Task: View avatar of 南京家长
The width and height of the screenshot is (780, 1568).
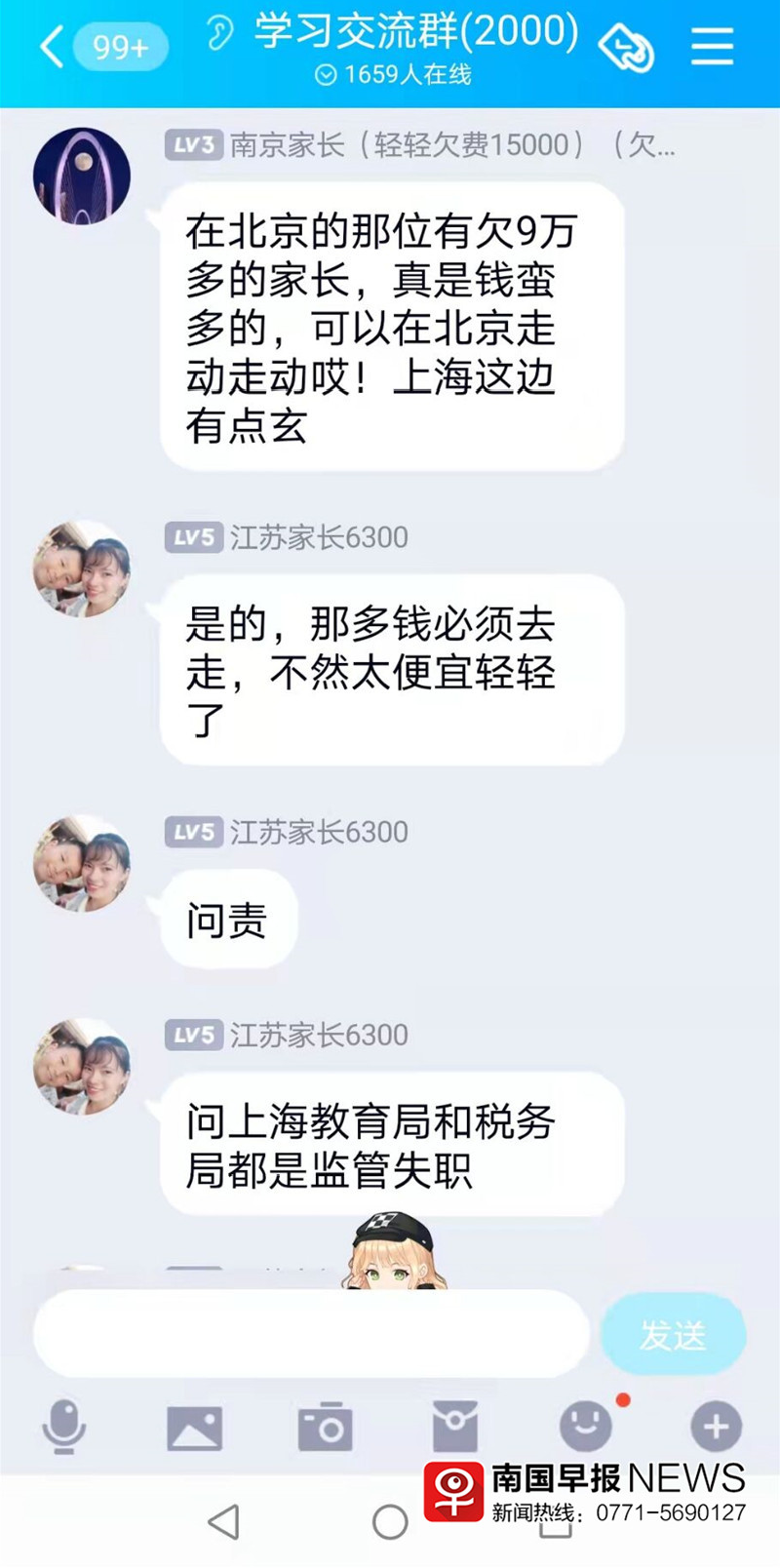Action: [x=82, y=176]
